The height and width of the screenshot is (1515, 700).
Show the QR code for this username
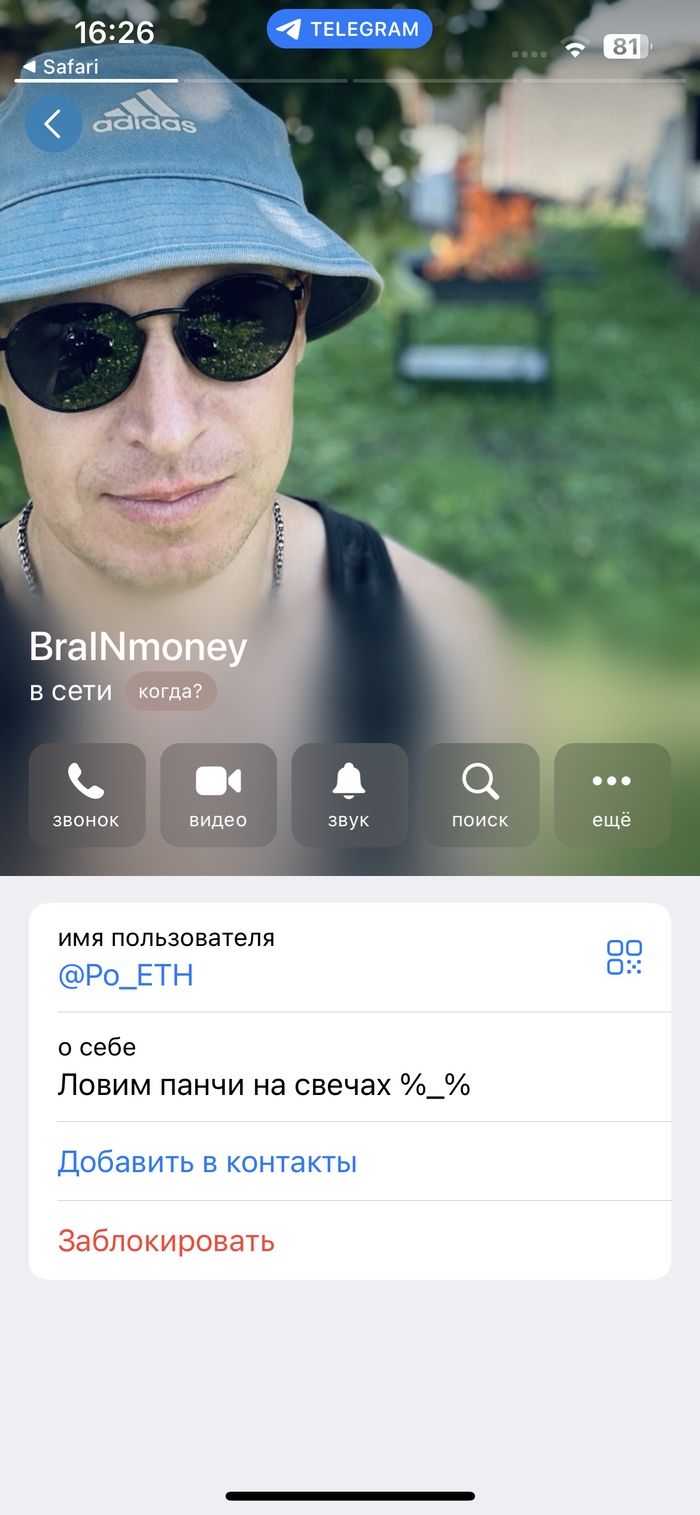pos(624,957)
